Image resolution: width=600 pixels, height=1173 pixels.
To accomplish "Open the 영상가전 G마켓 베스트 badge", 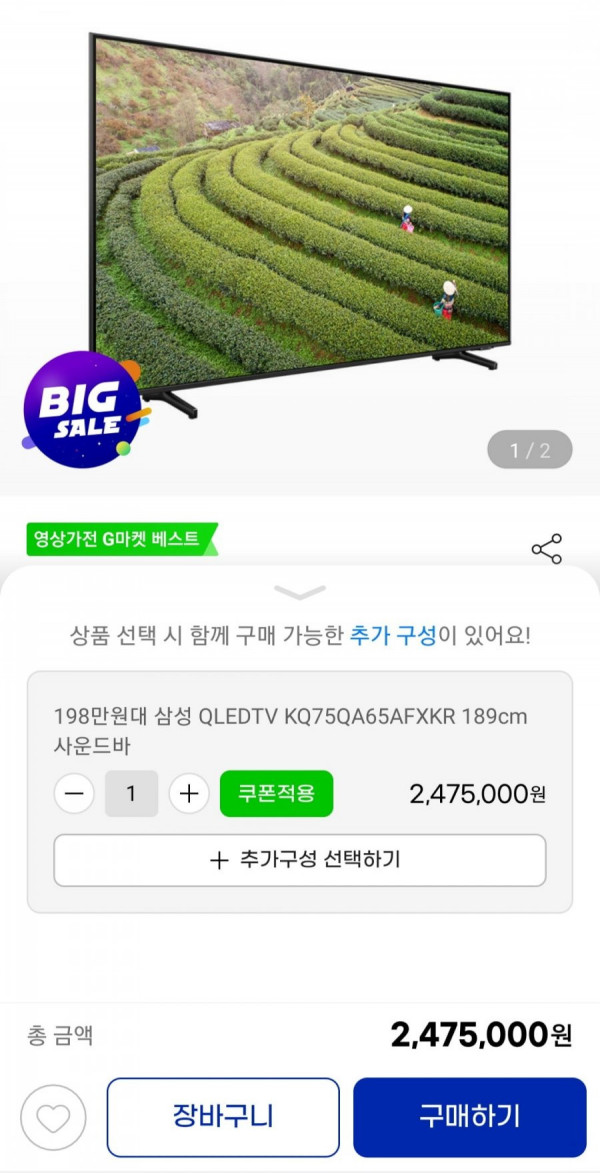I will point(120,539).
